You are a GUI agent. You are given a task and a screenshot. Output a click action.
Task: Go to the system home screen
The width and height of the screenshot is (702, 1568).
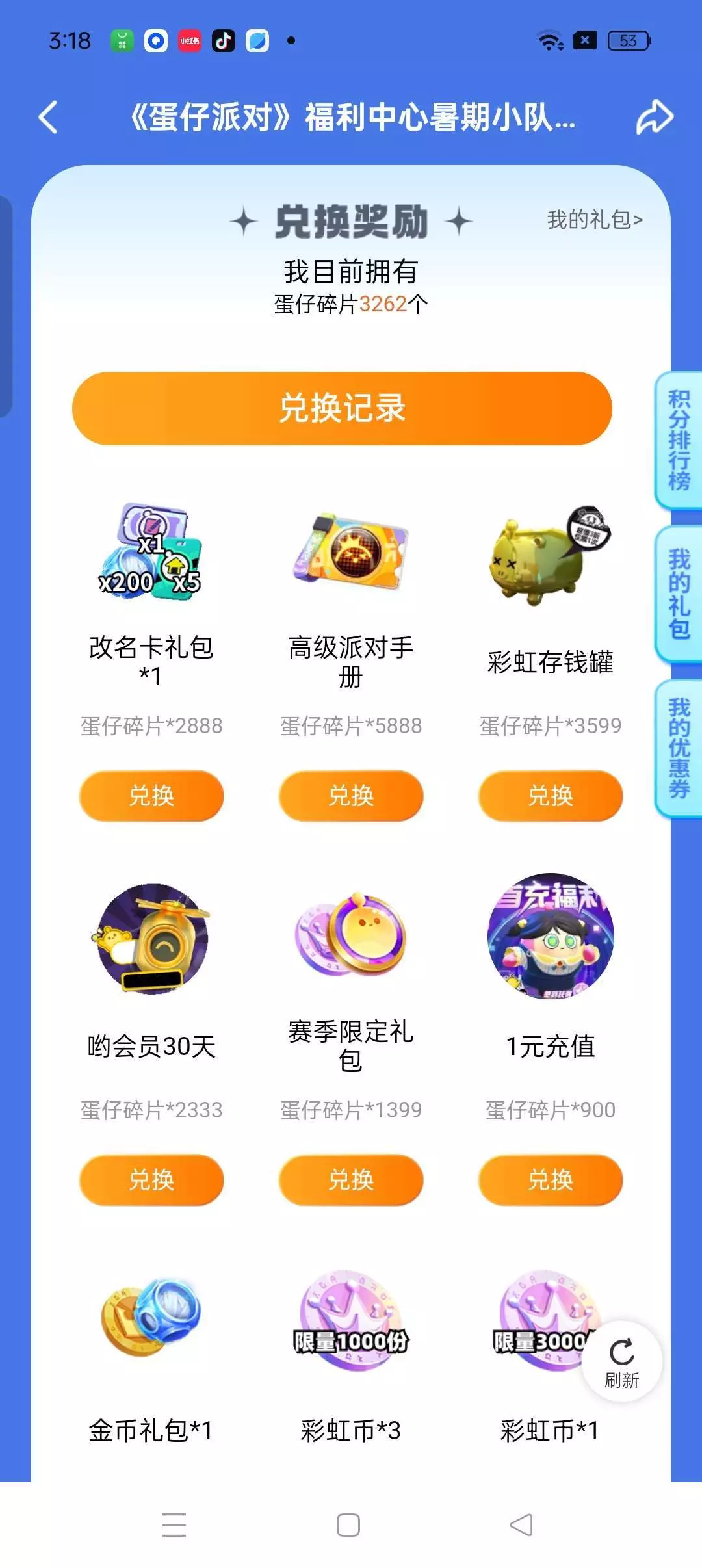[348, 1524]
